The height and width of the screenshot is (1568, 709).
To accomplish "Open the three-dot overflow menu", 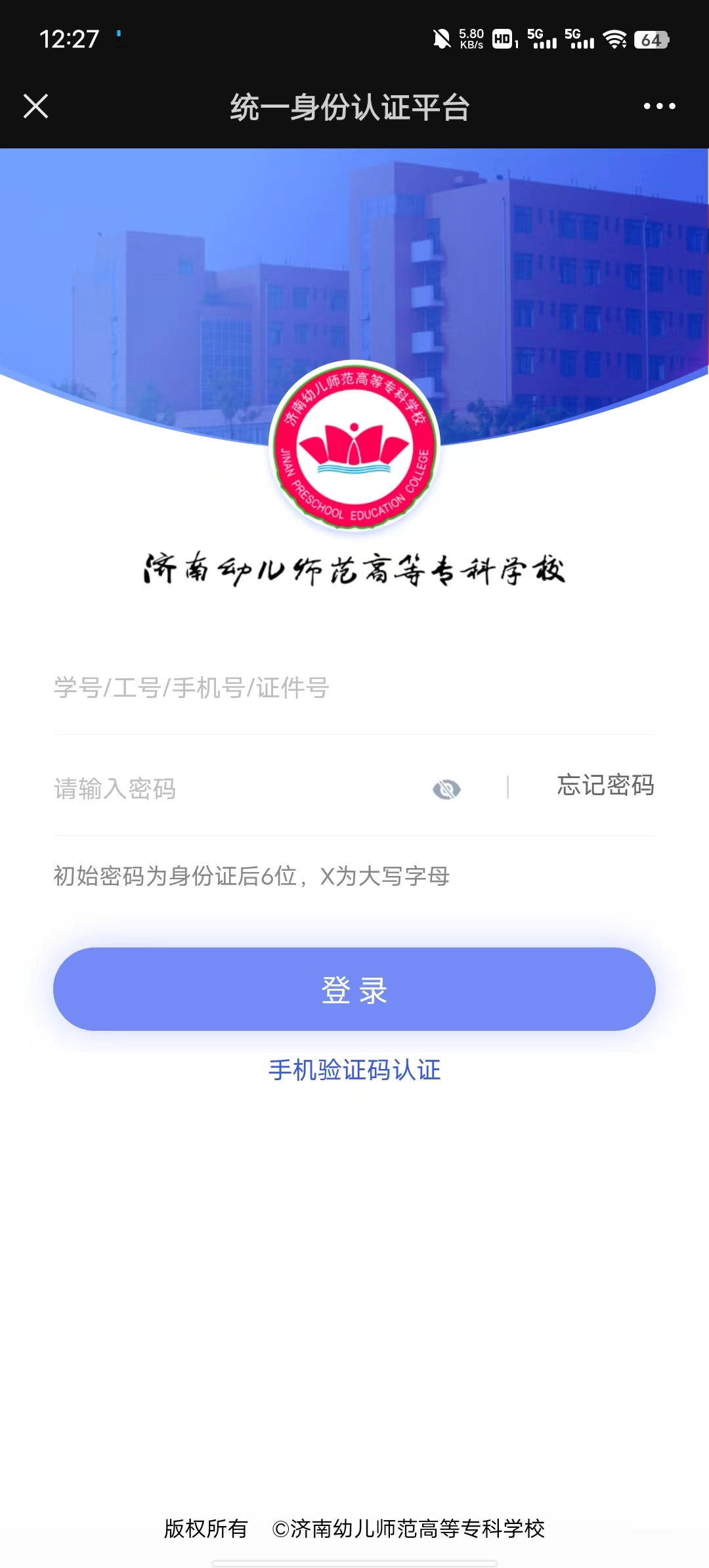I will pos(659,106).
